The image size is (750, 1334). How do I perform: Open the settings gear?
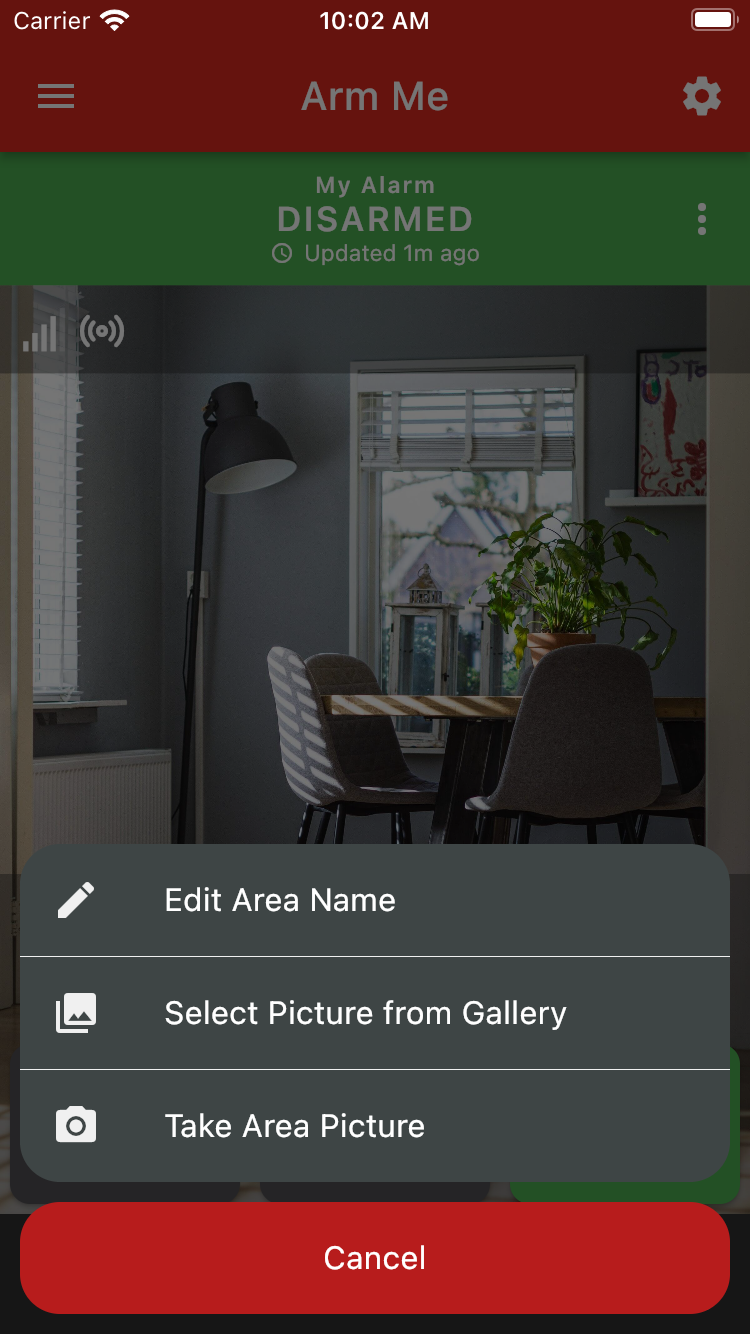click(701, 97)
